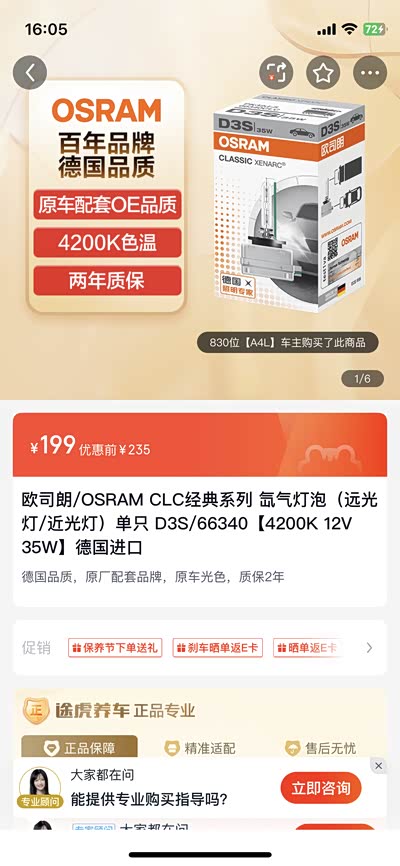Image resolution: width=400 pixels, height=866 pixels.
Task: Tap the 保养节下单送礼 promotion tag
Action: click(x=115, y=648)
